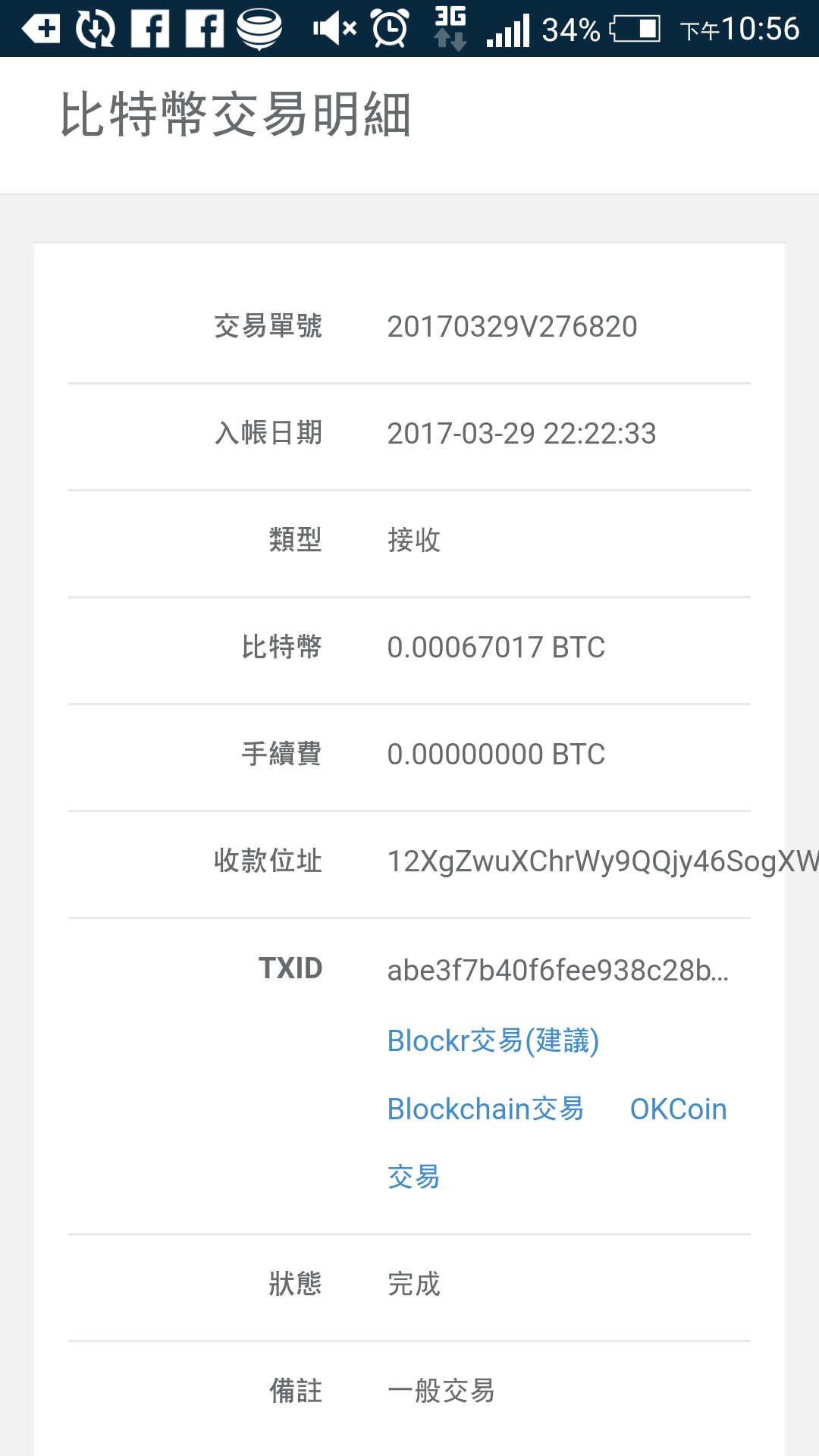This screenshot has height=1456, width=819.
Task: Open the Blockr交易(建議) link
Action: (x=493, y=1040)
